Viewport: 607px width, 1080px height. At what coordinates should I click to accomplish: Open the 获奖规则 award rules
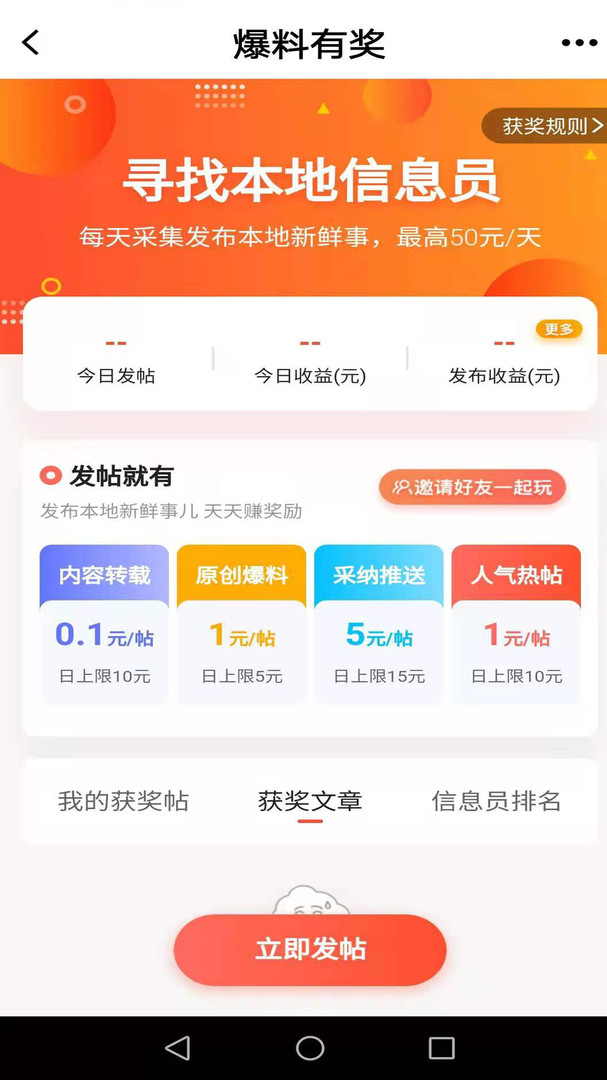[x=550, y=126]
